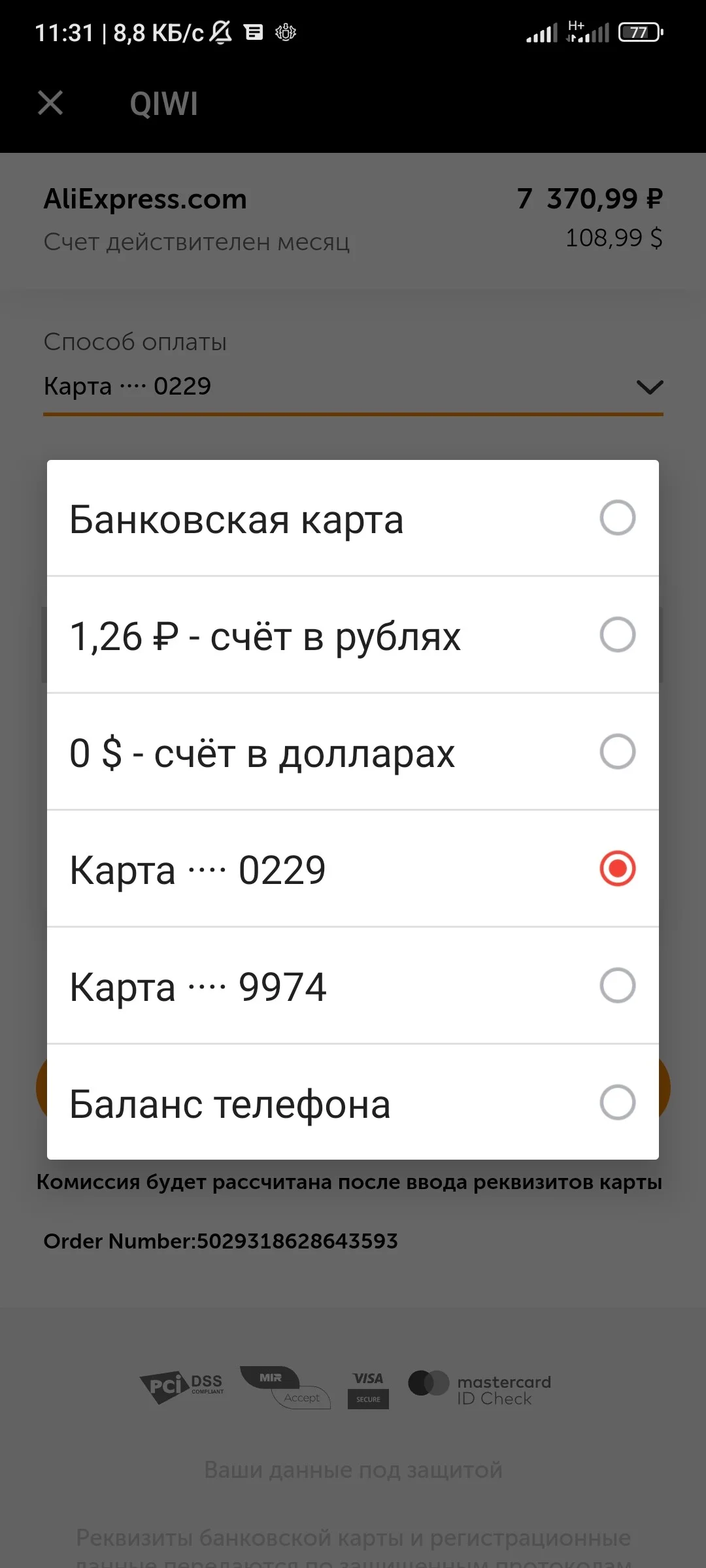The width and height of the screenshot is (706, 1568).
Task: Tap the Способ оплаты dropdown chevron
Action: click(650, 387)
